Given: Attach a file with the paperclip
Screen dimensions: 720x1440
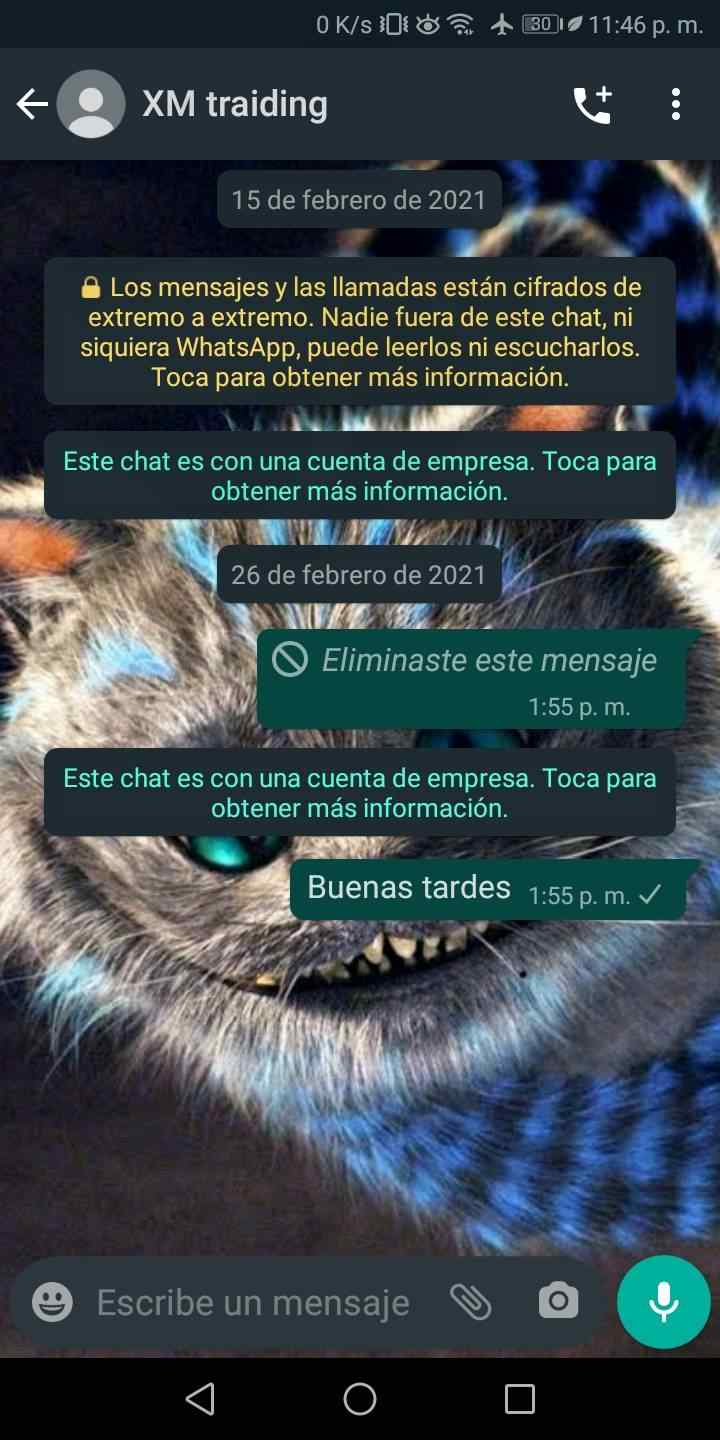Looking at the screenshot, I should click(x=470, y=1302).
